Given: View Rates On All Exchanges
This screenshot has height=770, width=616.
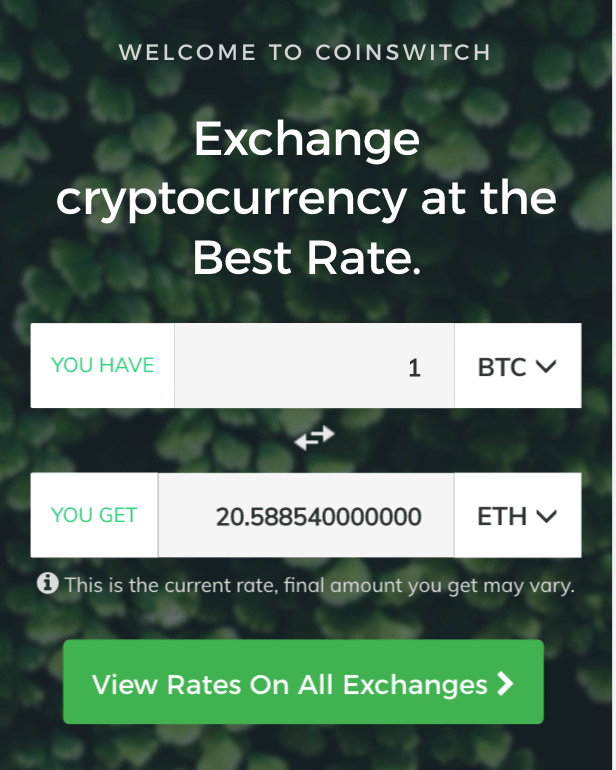Looking at the screenshot, I should pos(303,683).
